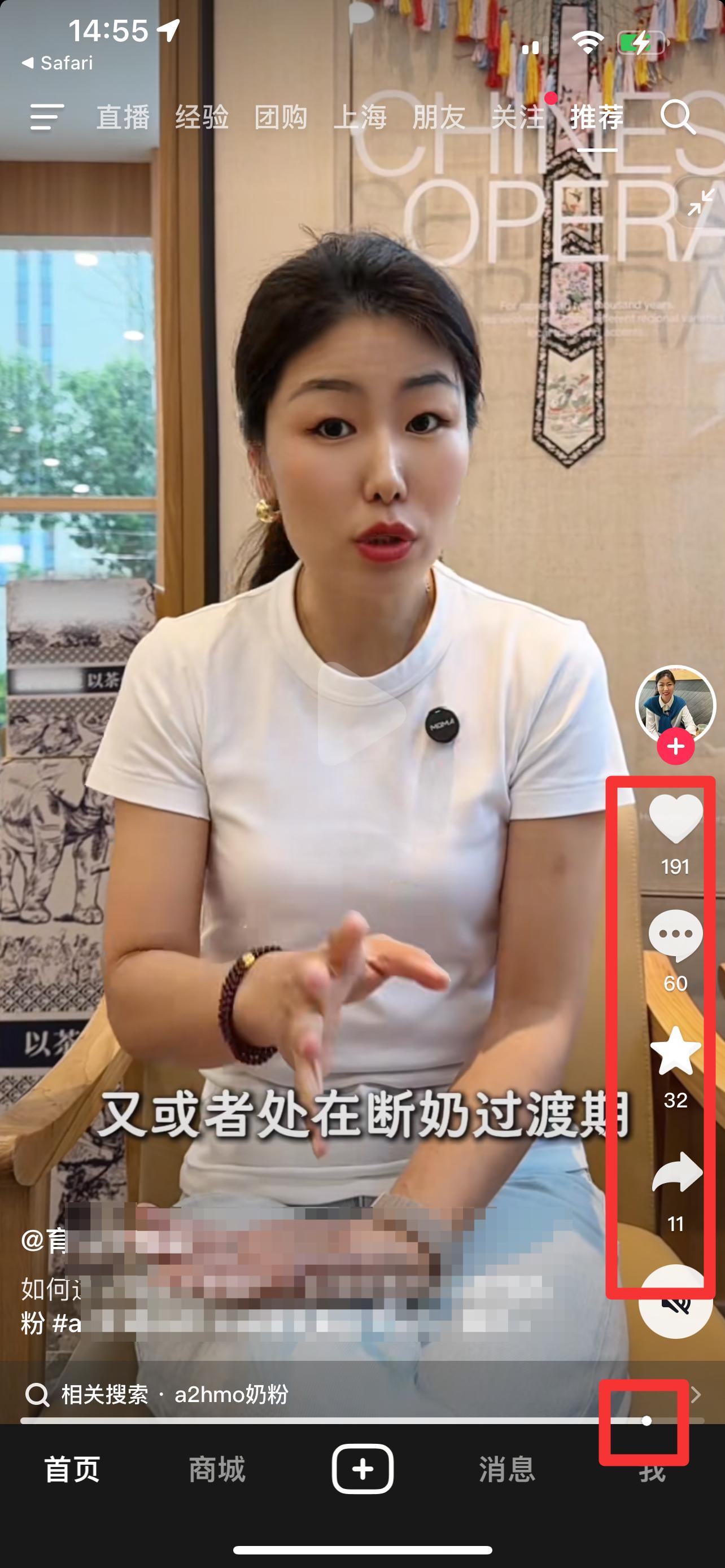Open the search magnifier icon
Screen dimensions: 725x1568
[678, 117]
